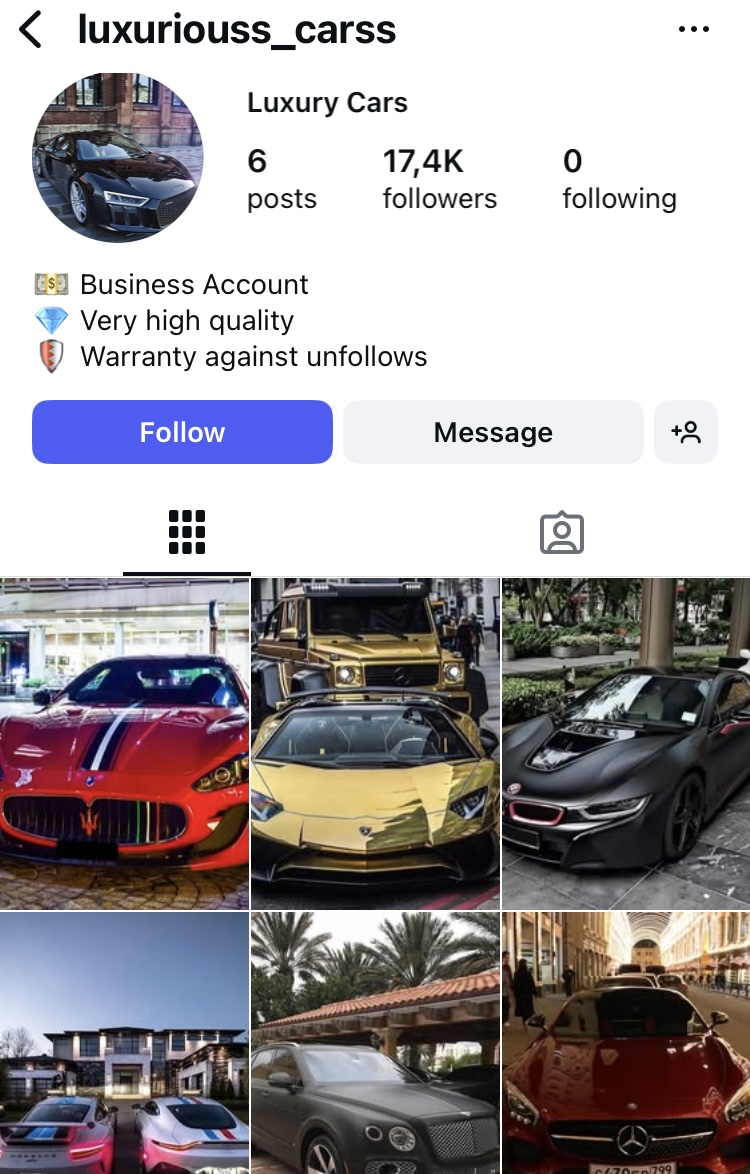
Task: Open the three-dot overflow menu
Action: coord(693,30)
